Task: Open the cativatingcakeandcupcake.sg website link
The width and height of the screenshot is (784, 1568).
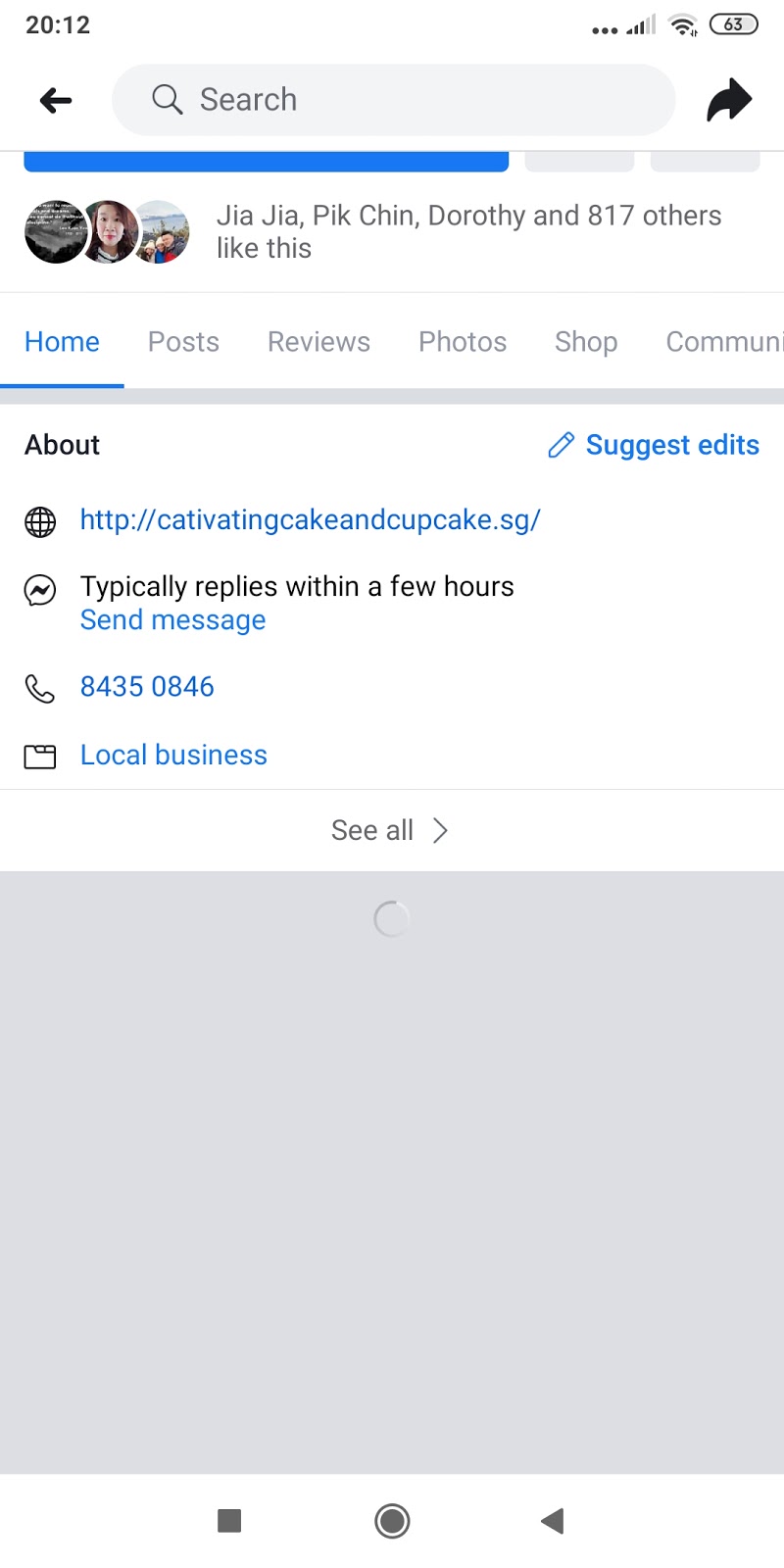Action: click(x=310, y=520)
